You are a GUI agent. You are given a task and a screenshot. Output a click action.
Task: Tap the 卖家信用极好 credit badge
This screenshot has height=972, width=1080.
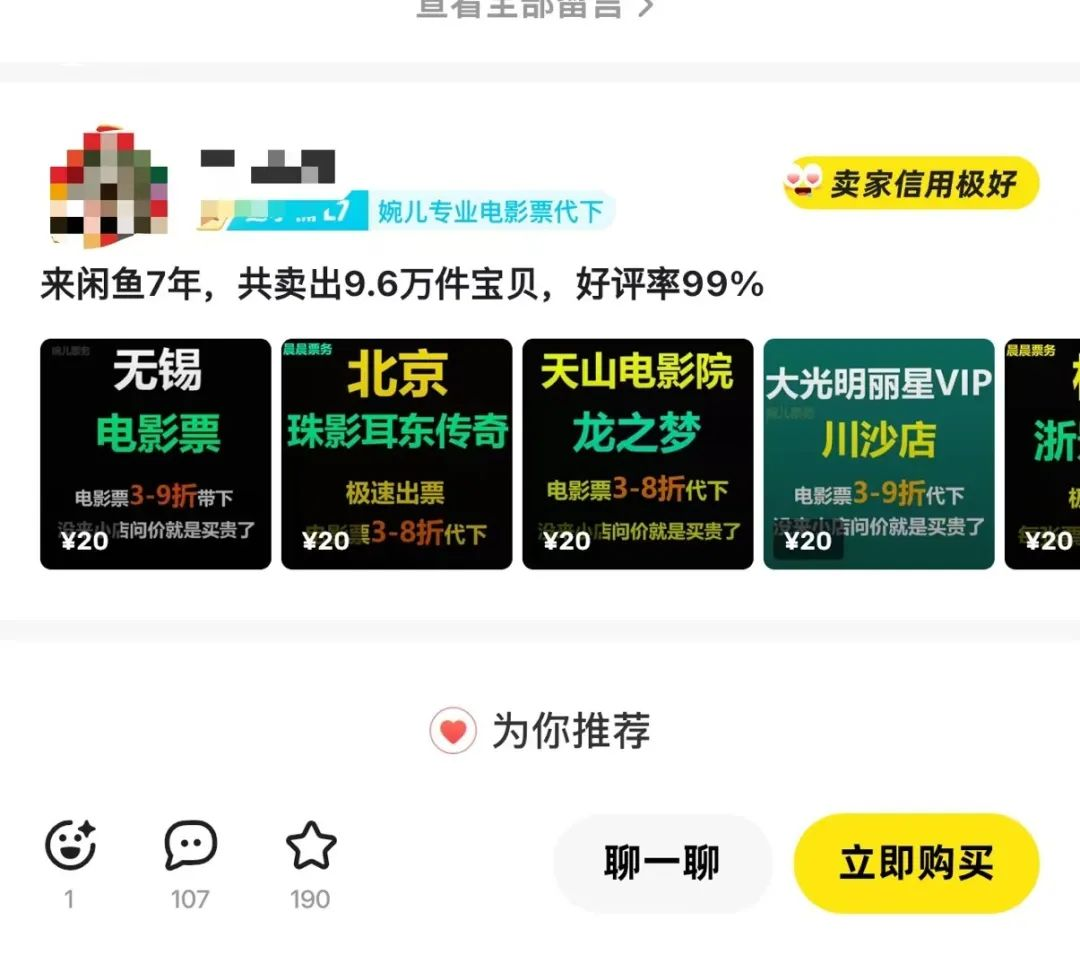(x=911, y=184)
